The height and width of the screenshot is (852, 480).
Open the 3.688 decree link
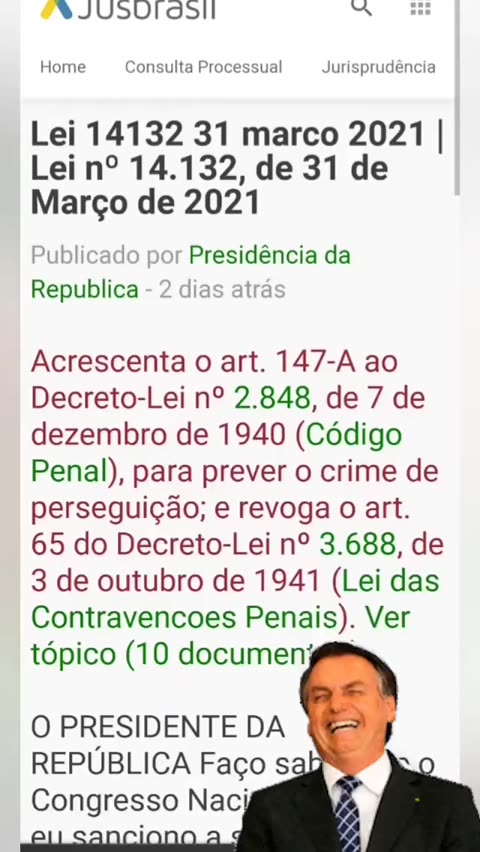[x=358, y=544]
